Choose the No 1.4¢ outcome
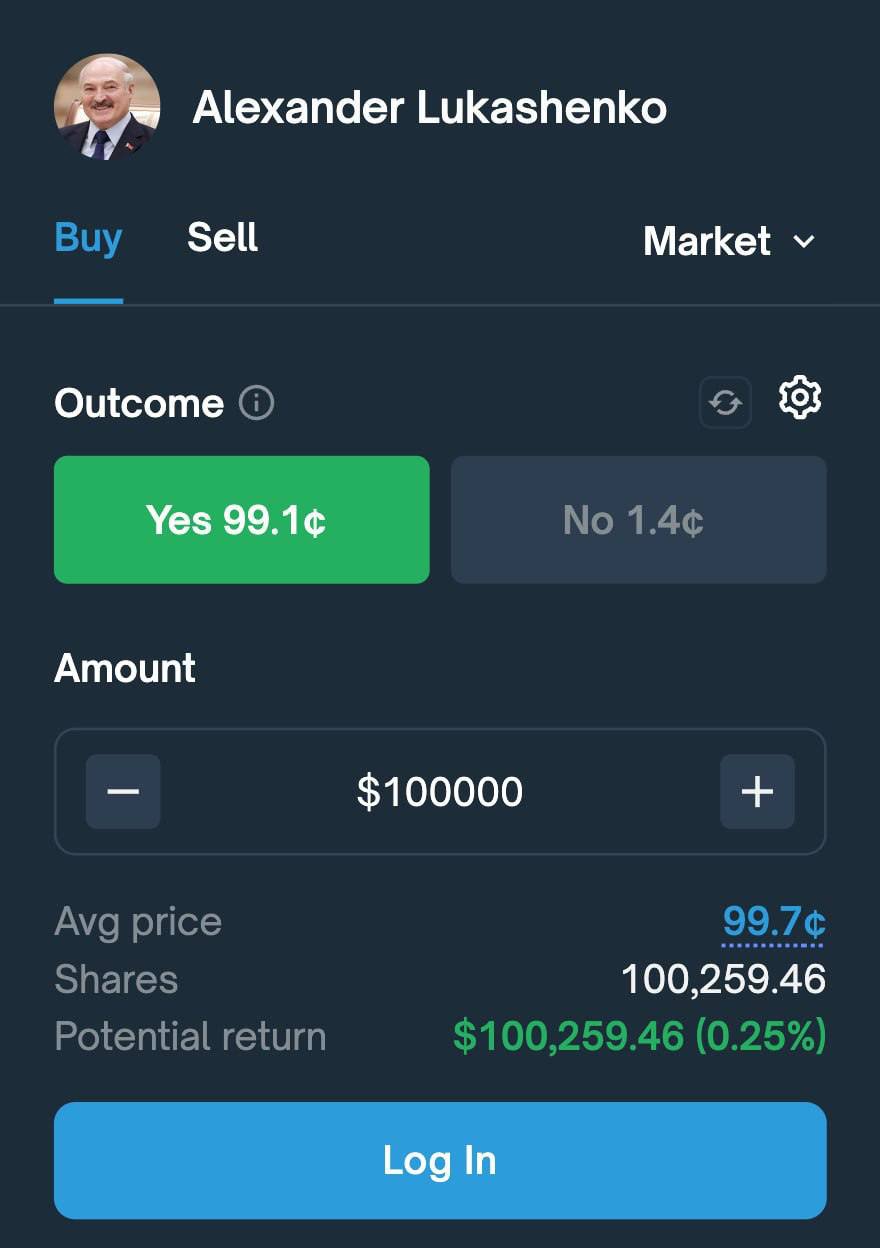Viewport: 880px width, 1248px height. [x=638, y=520]
